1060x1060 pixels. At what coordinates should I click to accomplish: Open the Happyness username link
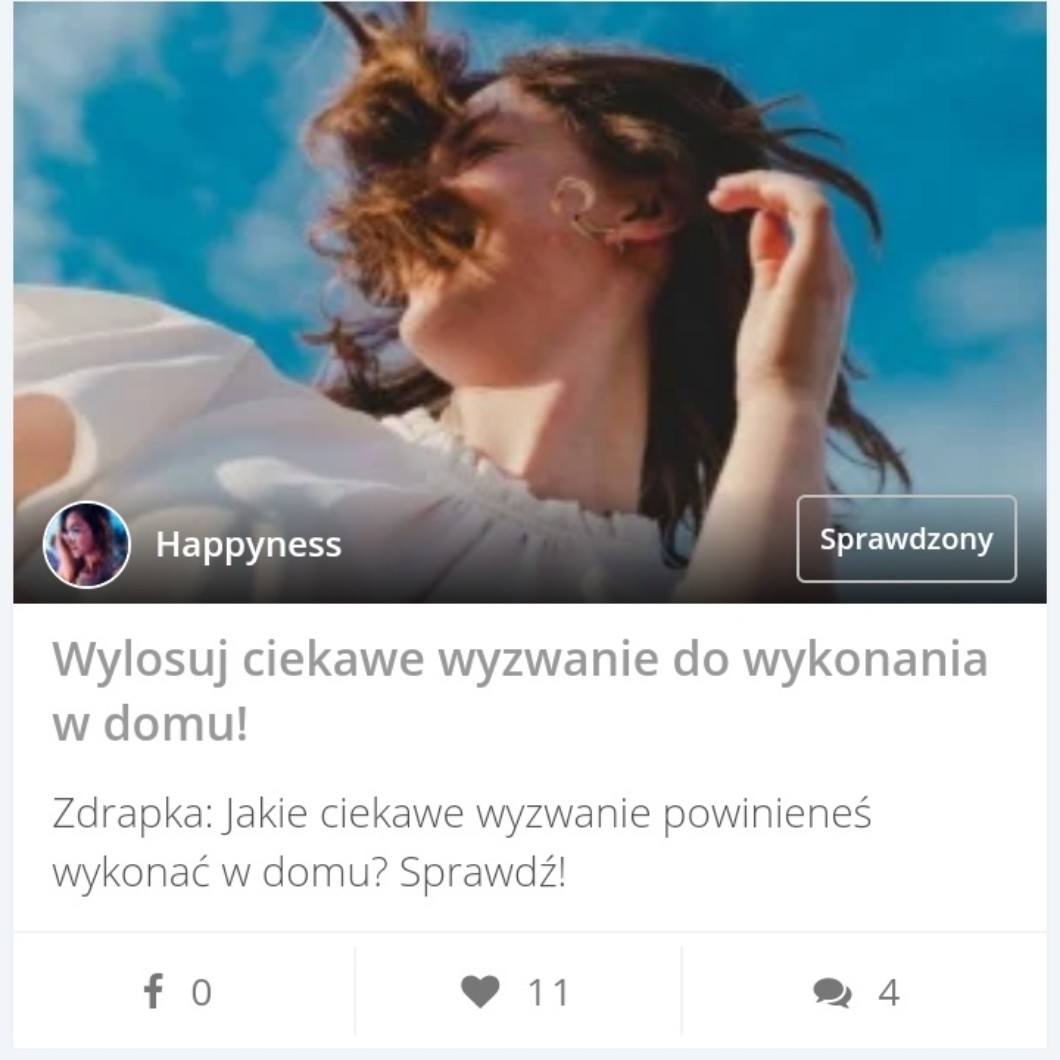pos(248,545)
